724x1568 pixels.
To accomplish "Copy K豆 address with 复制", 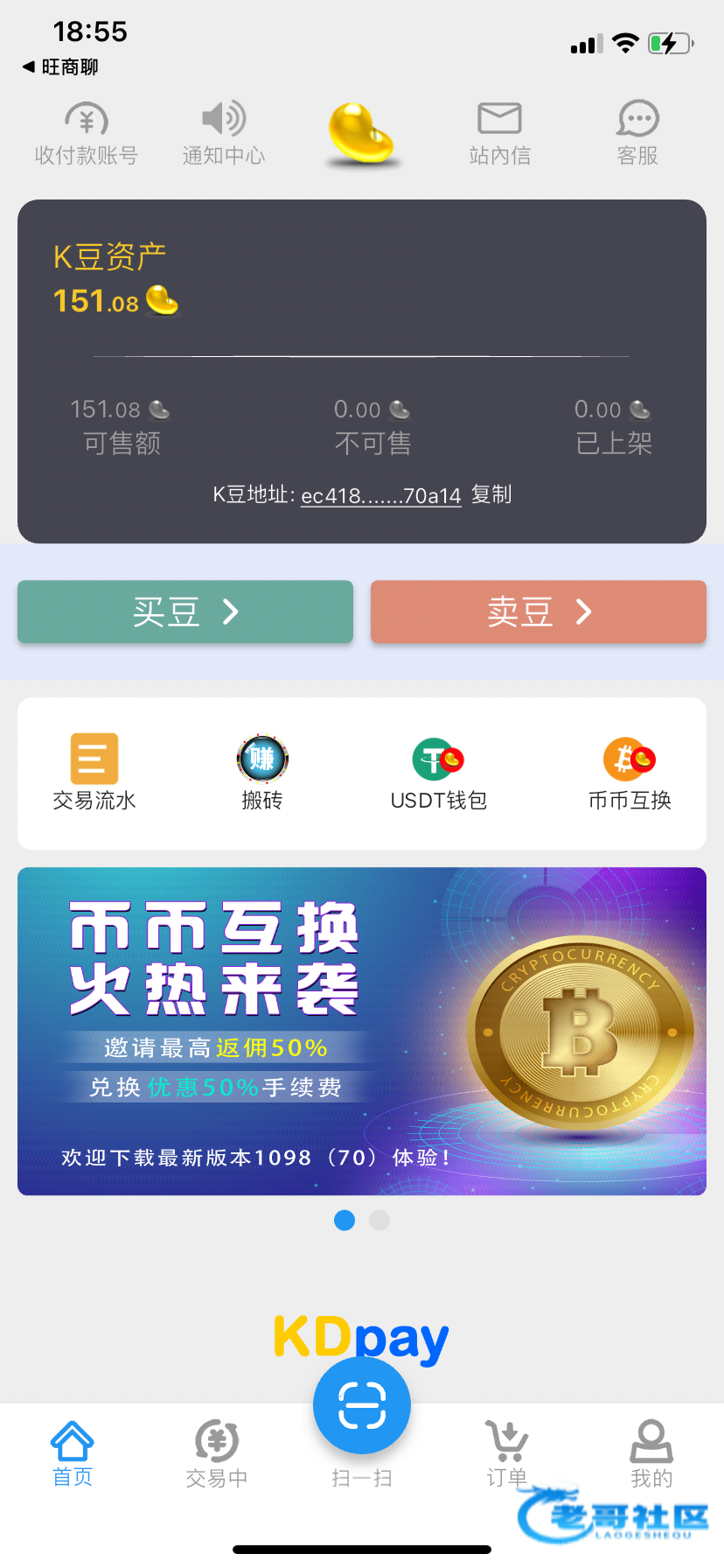I will pos(491,495).
